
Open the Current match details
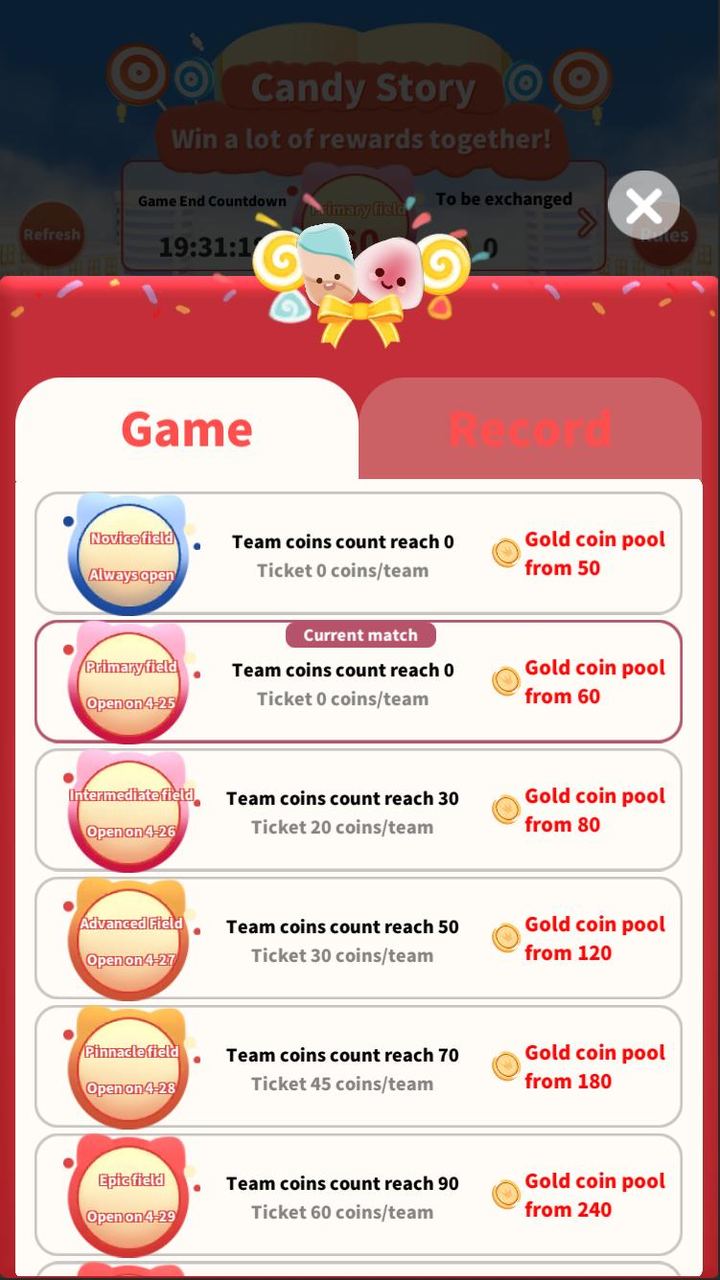[360, 635]
